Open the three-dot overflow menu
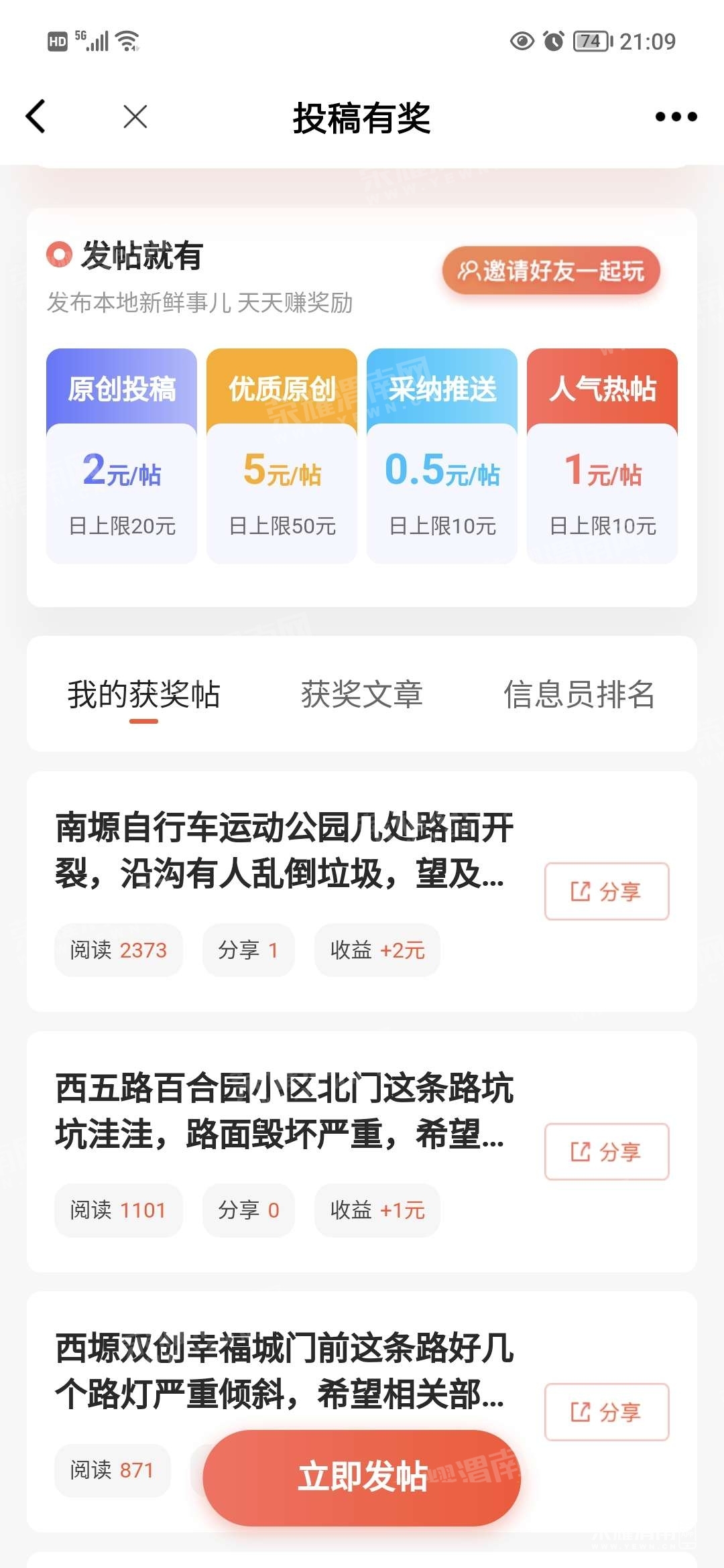The height and width of the screenshot is (1568, 724). (676, 117)
